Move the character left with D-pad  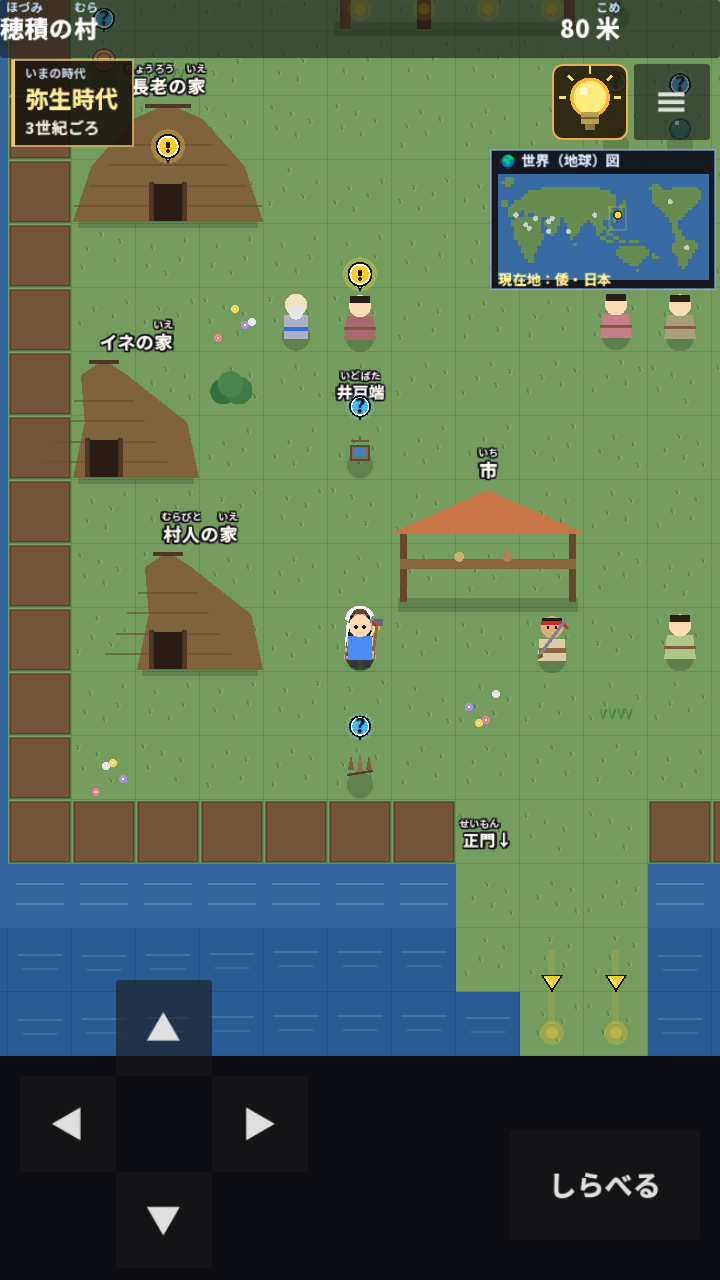[67, 1124]
